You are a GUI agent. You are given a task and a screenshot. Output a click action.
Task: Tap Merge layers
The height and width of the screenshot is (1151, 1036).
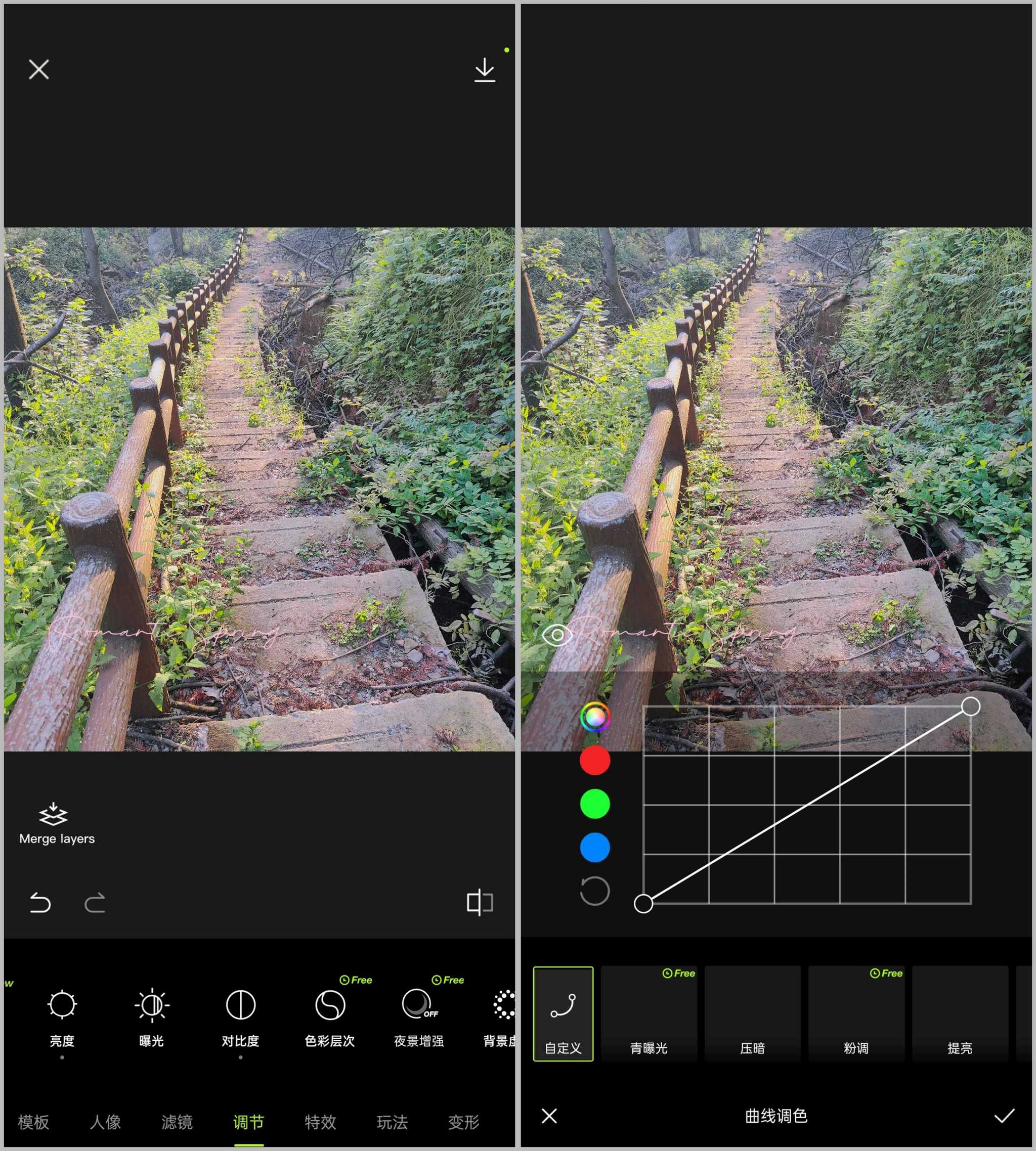point(56,823)
